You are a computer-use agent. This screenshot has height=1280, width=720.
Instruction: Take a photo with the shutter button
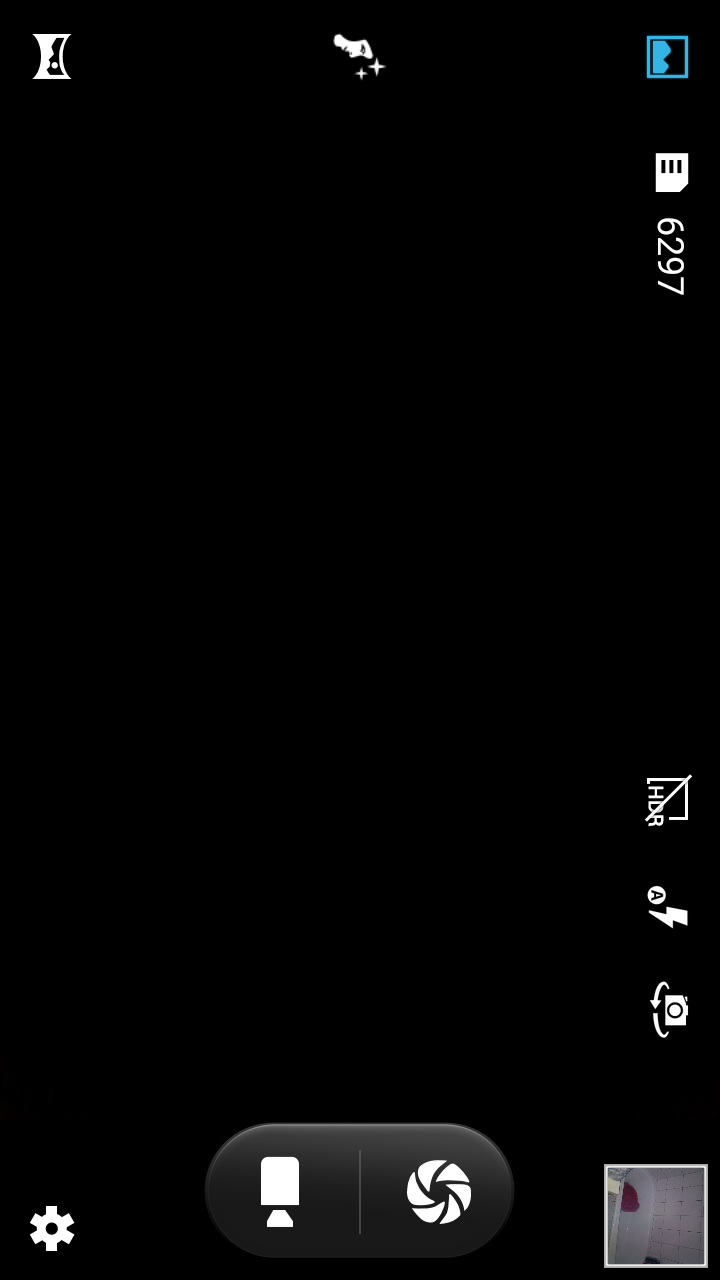point(439,1191)
